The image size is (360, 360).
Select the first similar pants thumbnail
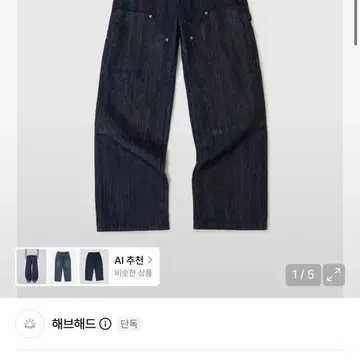(32, 266)
